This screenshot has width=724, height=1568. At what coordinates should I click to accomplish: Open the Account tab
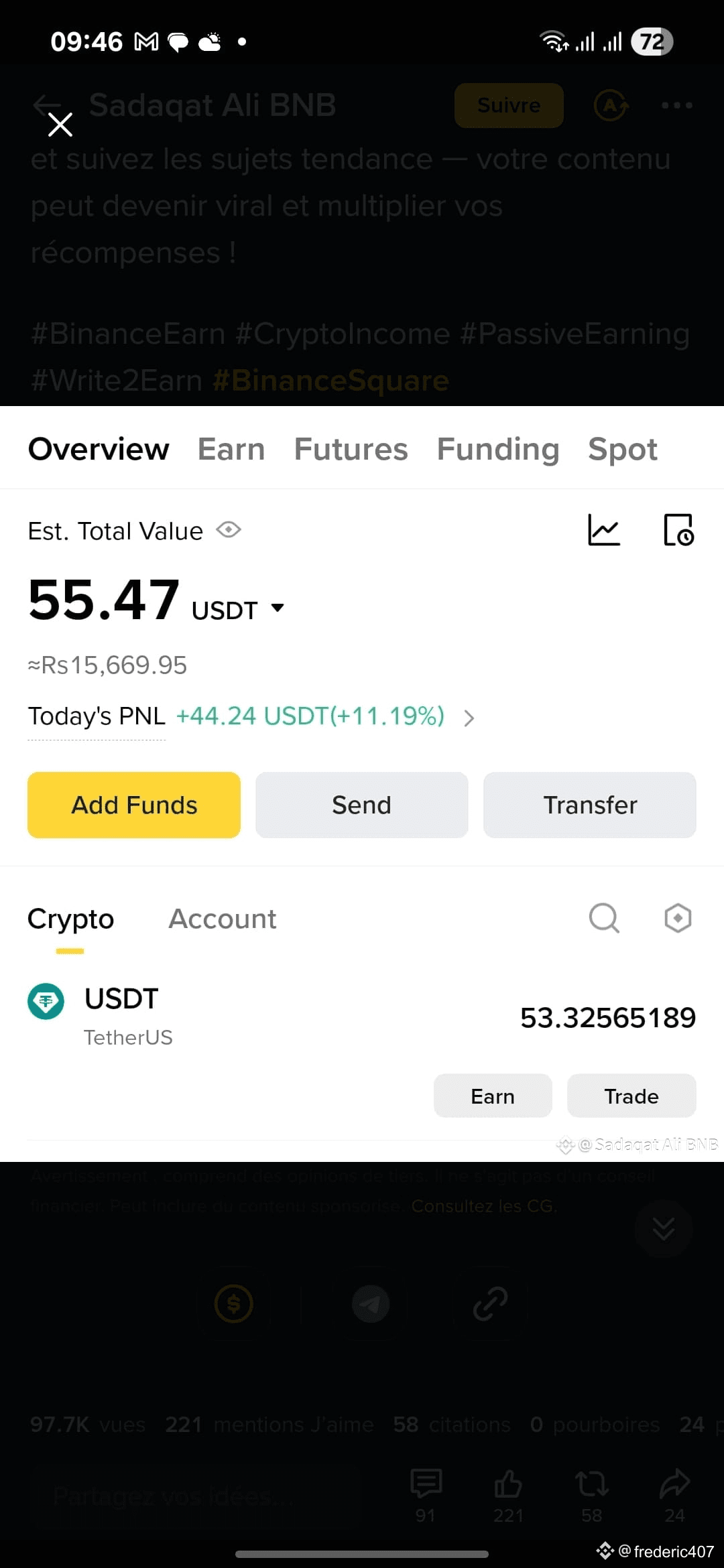click(x=222, y=919)
